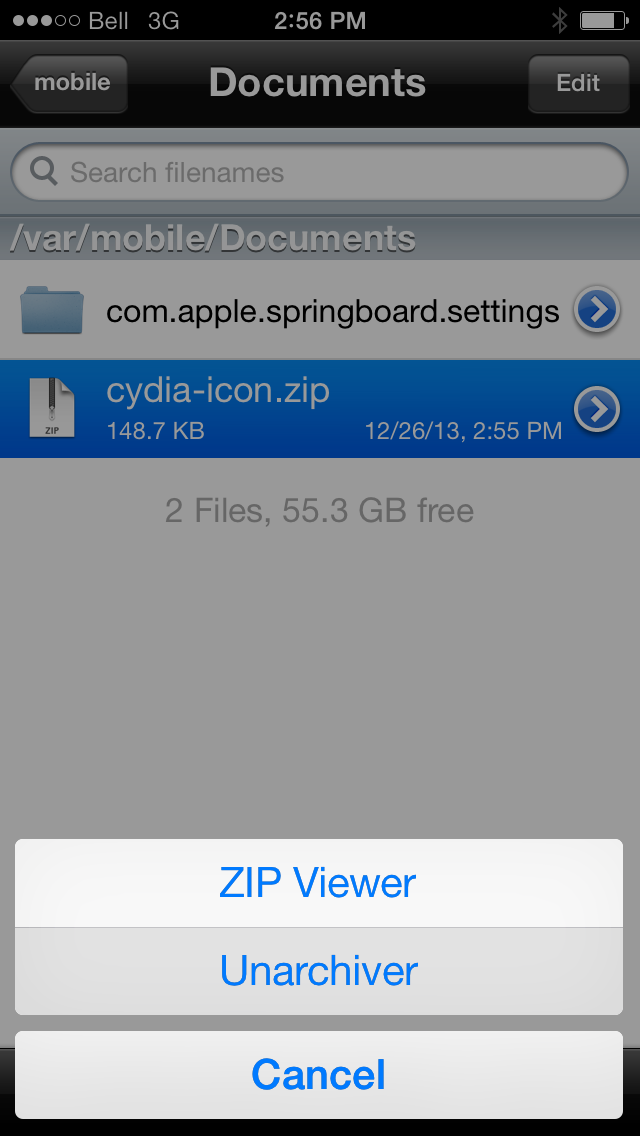Select the Unarchiver option

click(318, 971)
